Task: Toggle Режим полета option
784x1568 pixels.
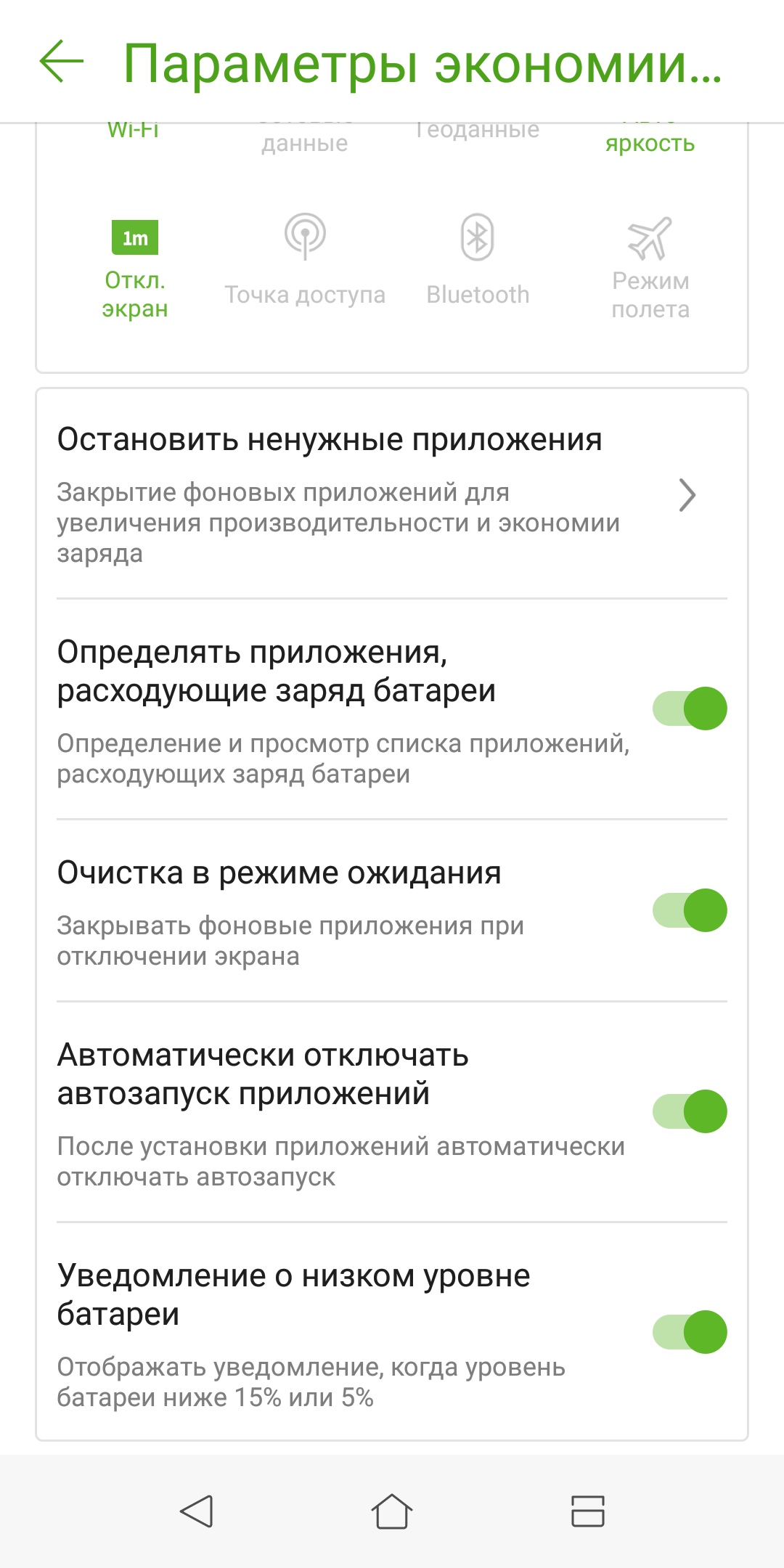Action: click(x=650, y=269)
